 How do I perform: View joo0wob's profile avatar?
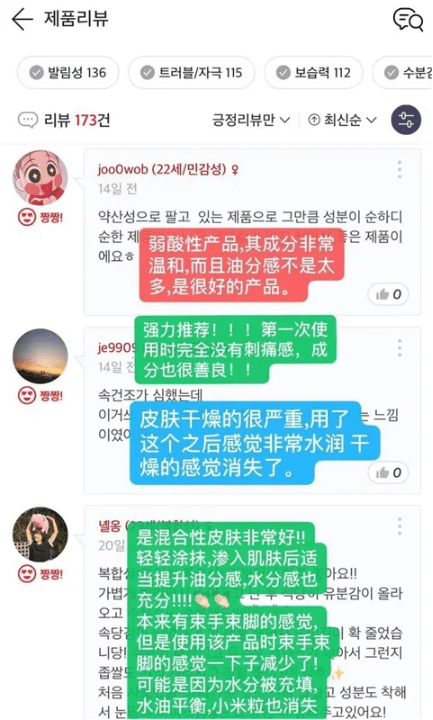pos(40,178)
